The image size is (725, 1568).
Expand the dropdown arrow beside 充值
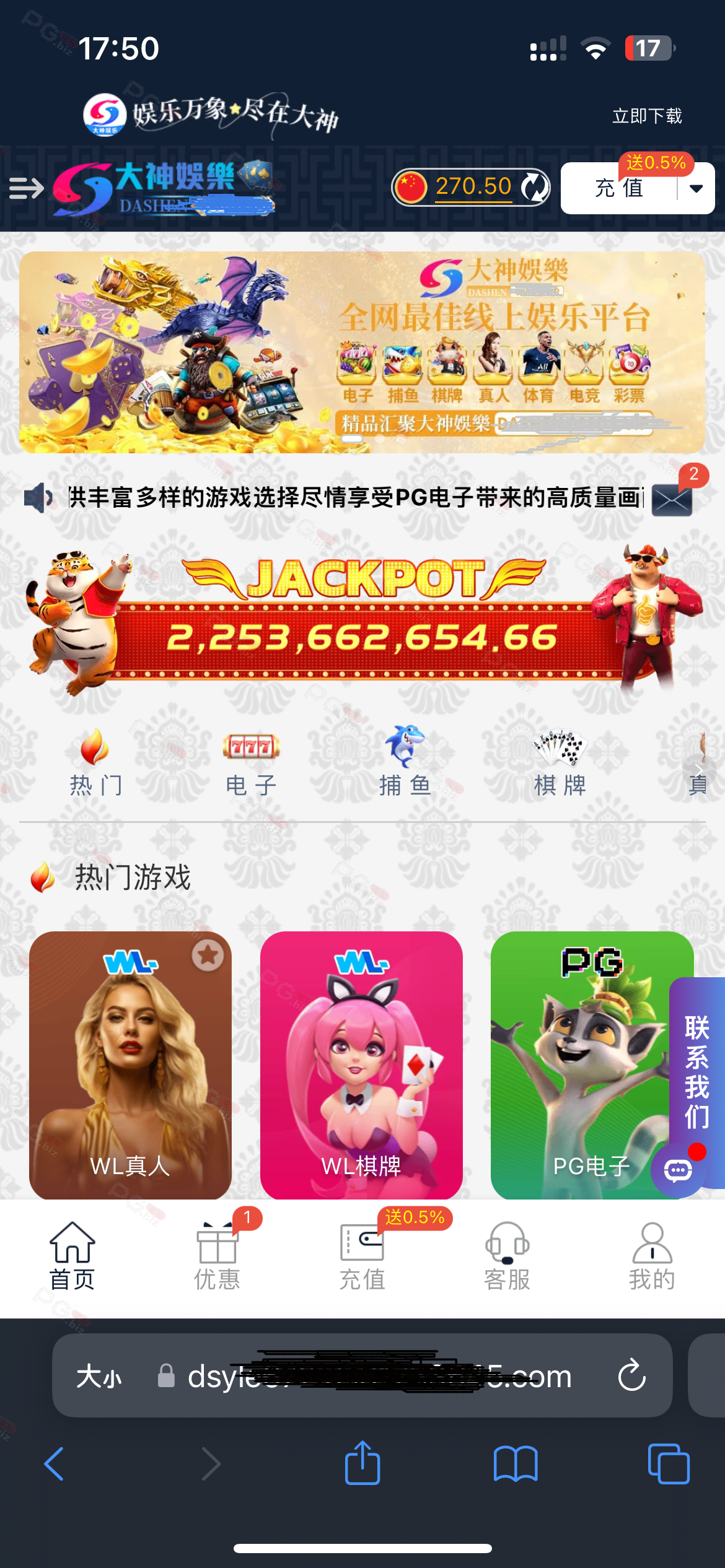696,188
